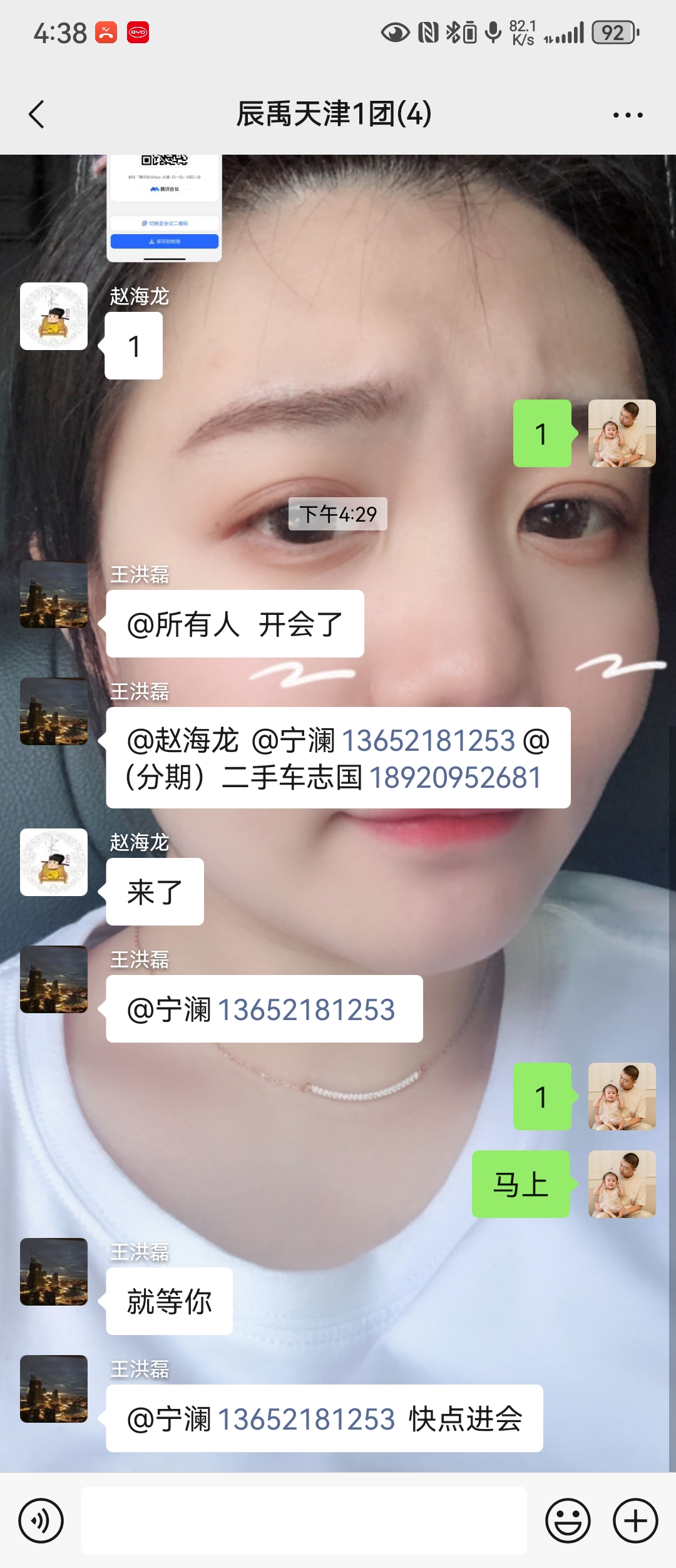Tap 13652181253 in the 快点进会 message
The height and width of the screenshot is (1568, 676).
(306, 1419)
